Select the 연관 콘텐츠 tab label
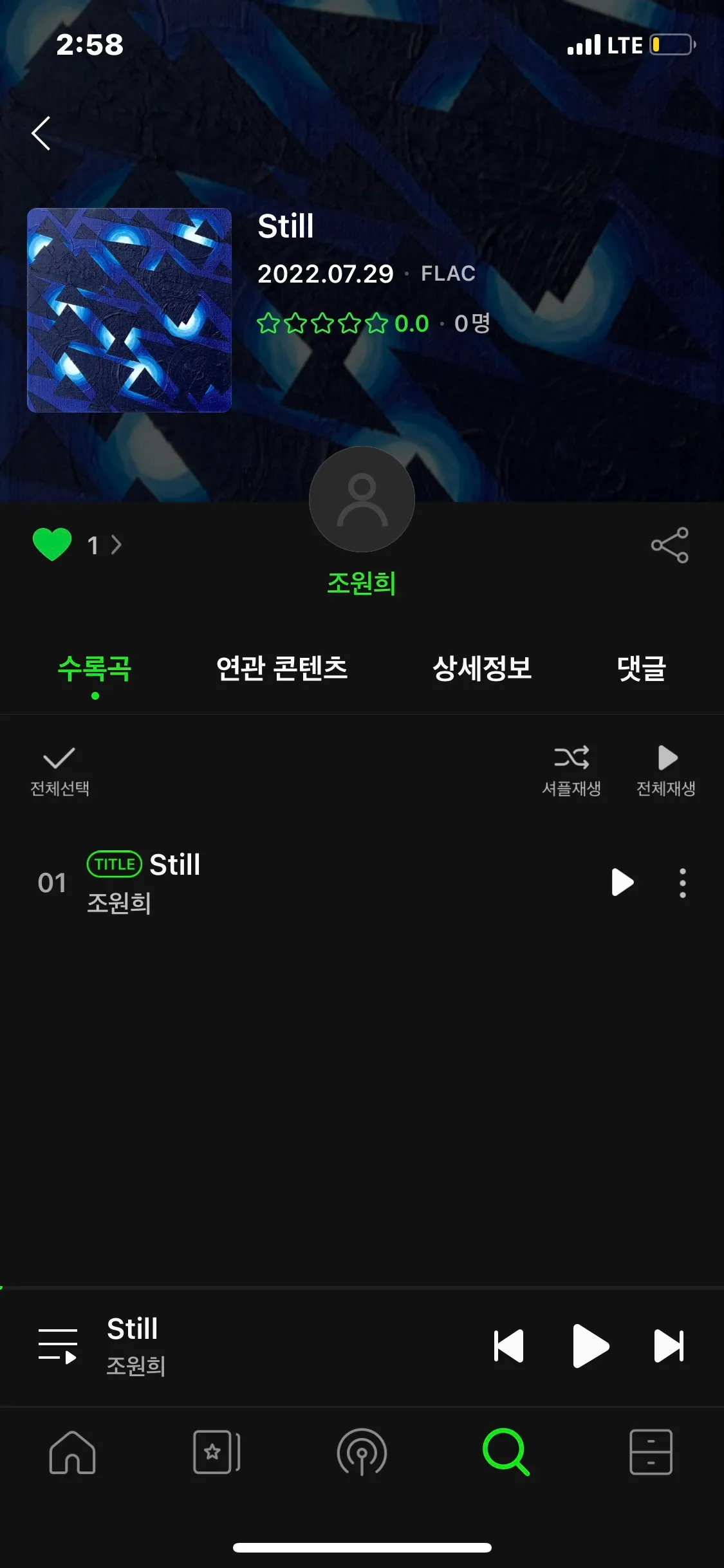The image size is (724, 1568). [281, 669]
